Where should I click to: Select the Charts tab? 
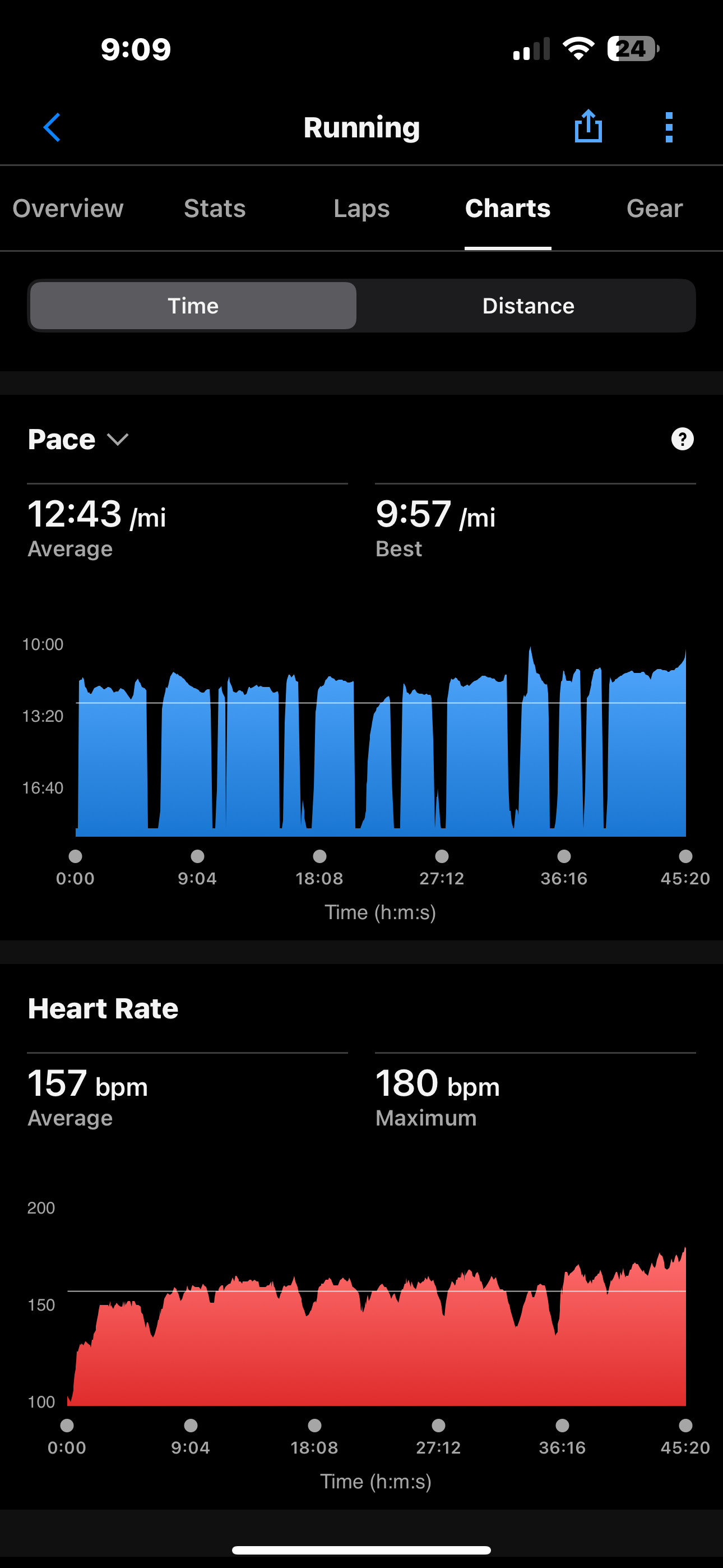click(x=508, y=209)
